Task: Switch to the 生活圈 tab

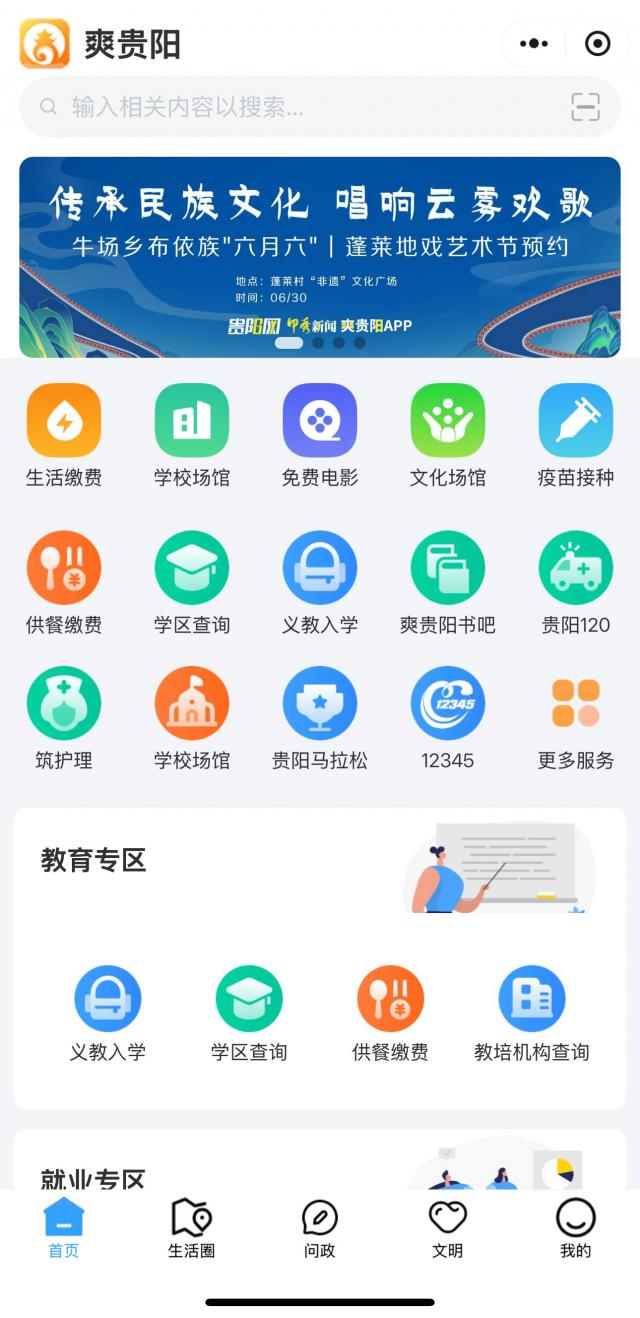Action: [x=191, y=1227]
